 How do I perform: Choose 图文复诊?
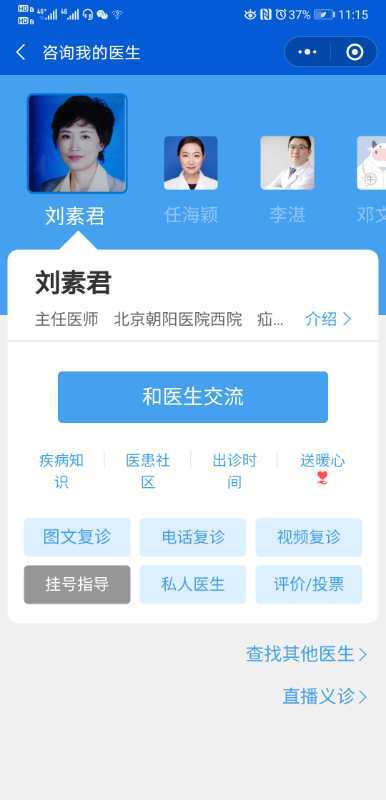(x=77, y=537)
